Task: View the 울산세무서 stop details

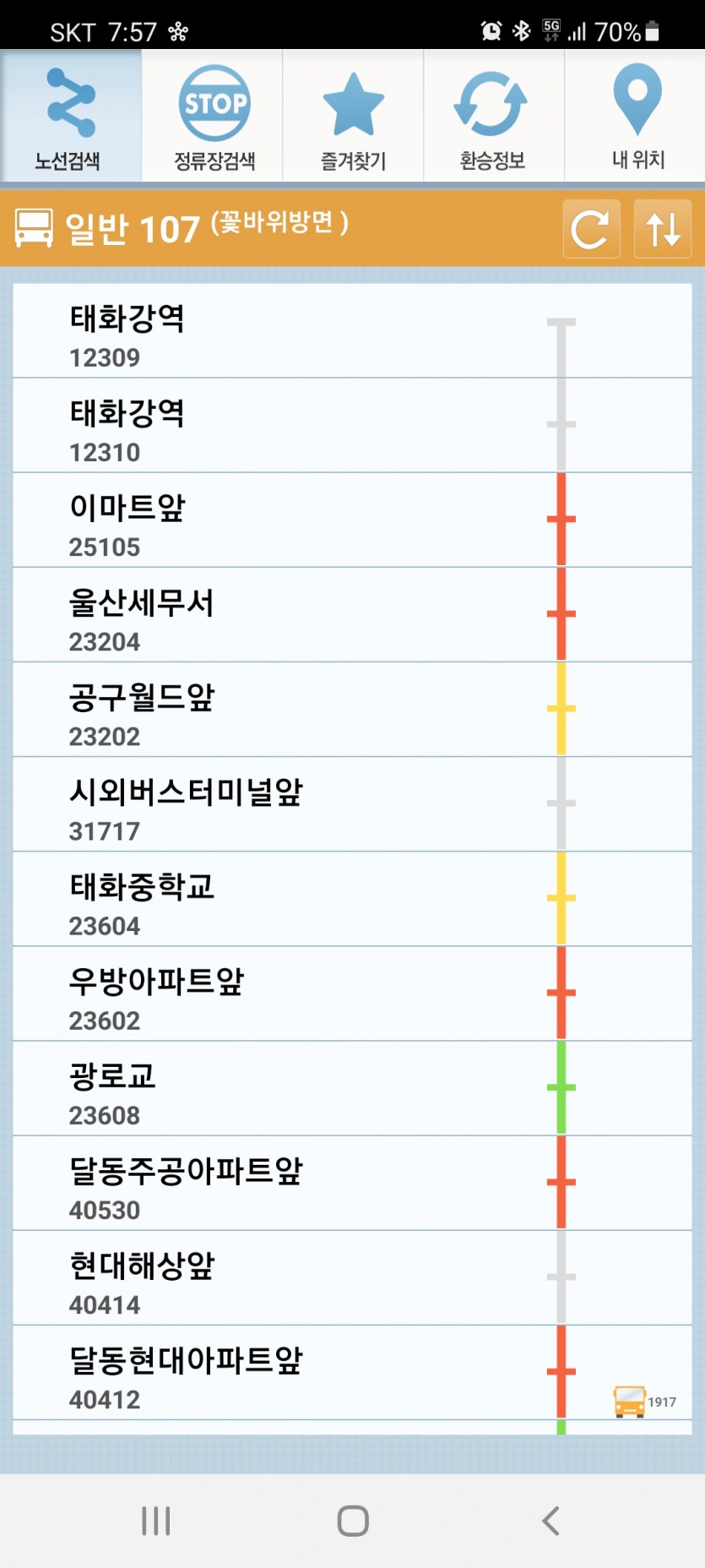Action: [352, 615]
